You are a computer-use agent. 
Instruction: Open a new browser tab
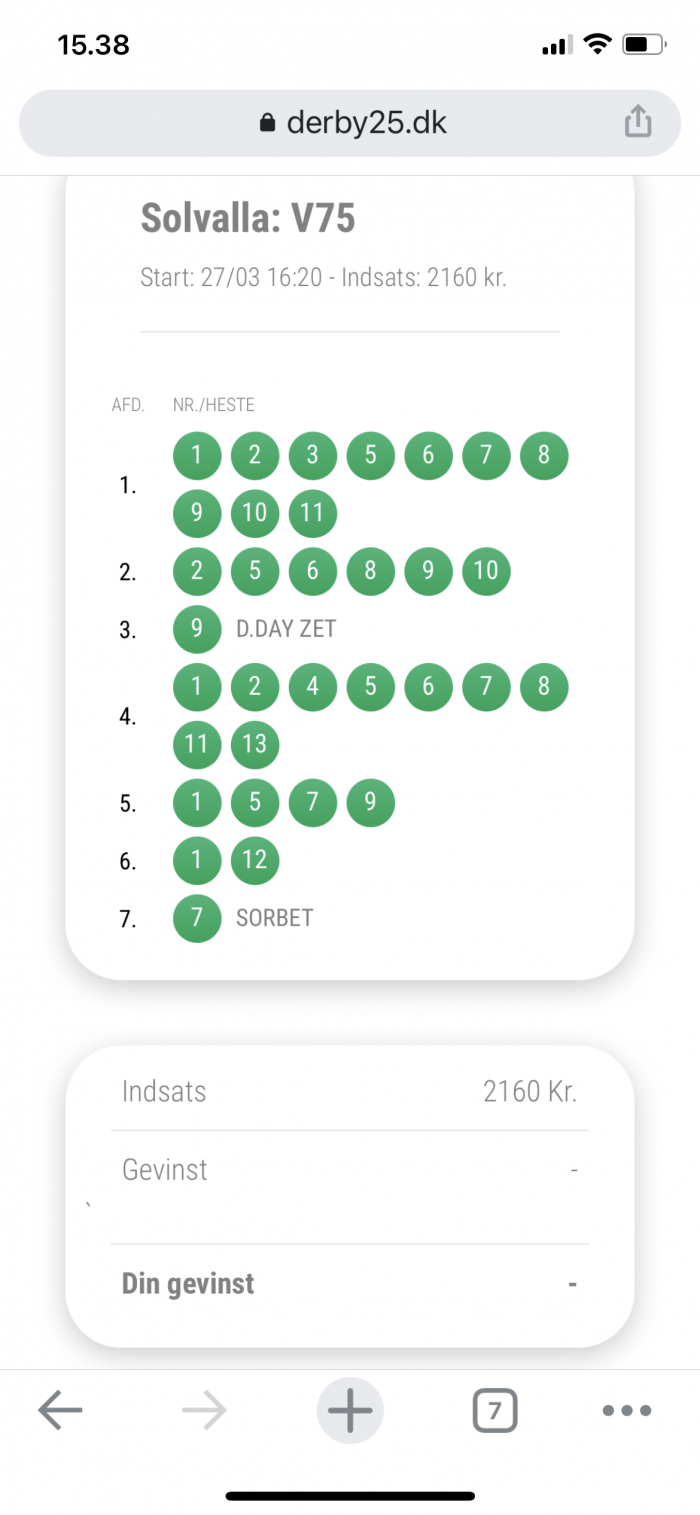tap(350, 1411)
